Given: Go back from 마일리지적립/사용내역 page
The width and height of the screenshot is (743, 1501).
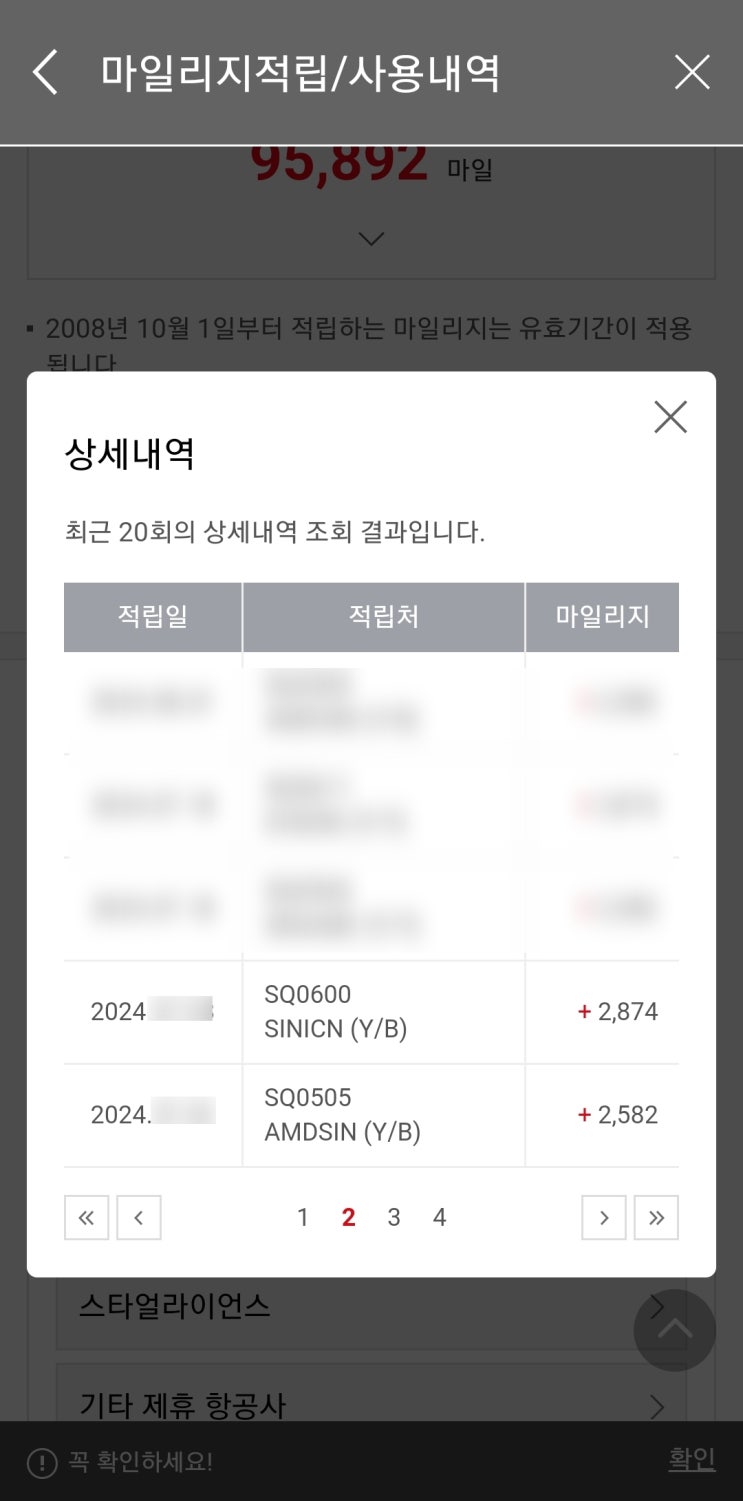Looking at the screenshot, I should pos(45,73).
